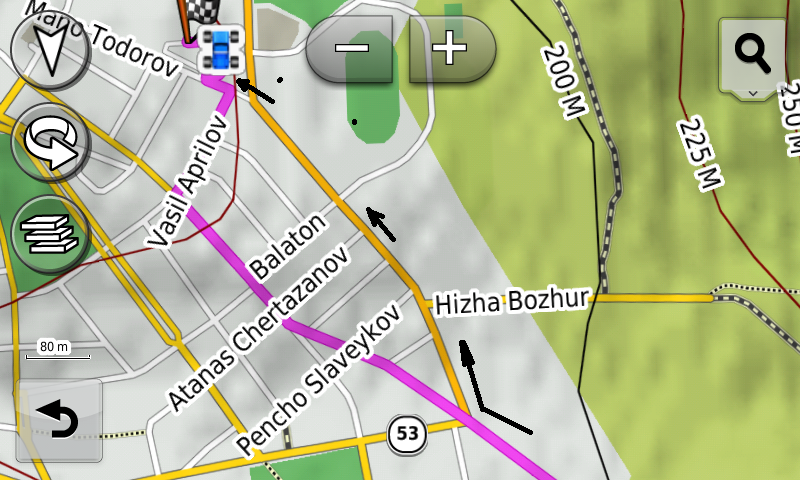Open the route detour options button
The image size is (800, 480).
point(49,144)
